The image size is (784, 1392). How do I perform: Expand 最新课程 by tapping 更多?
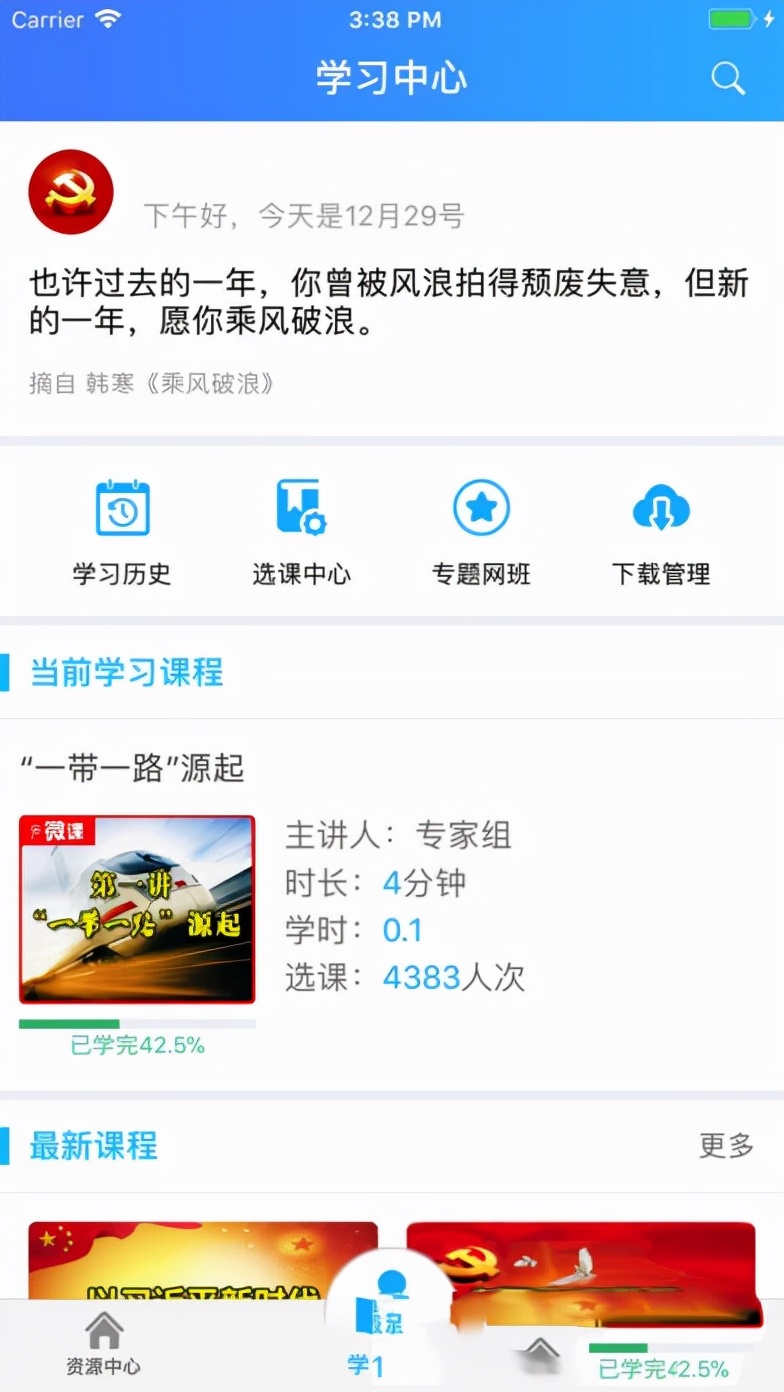727,1147
